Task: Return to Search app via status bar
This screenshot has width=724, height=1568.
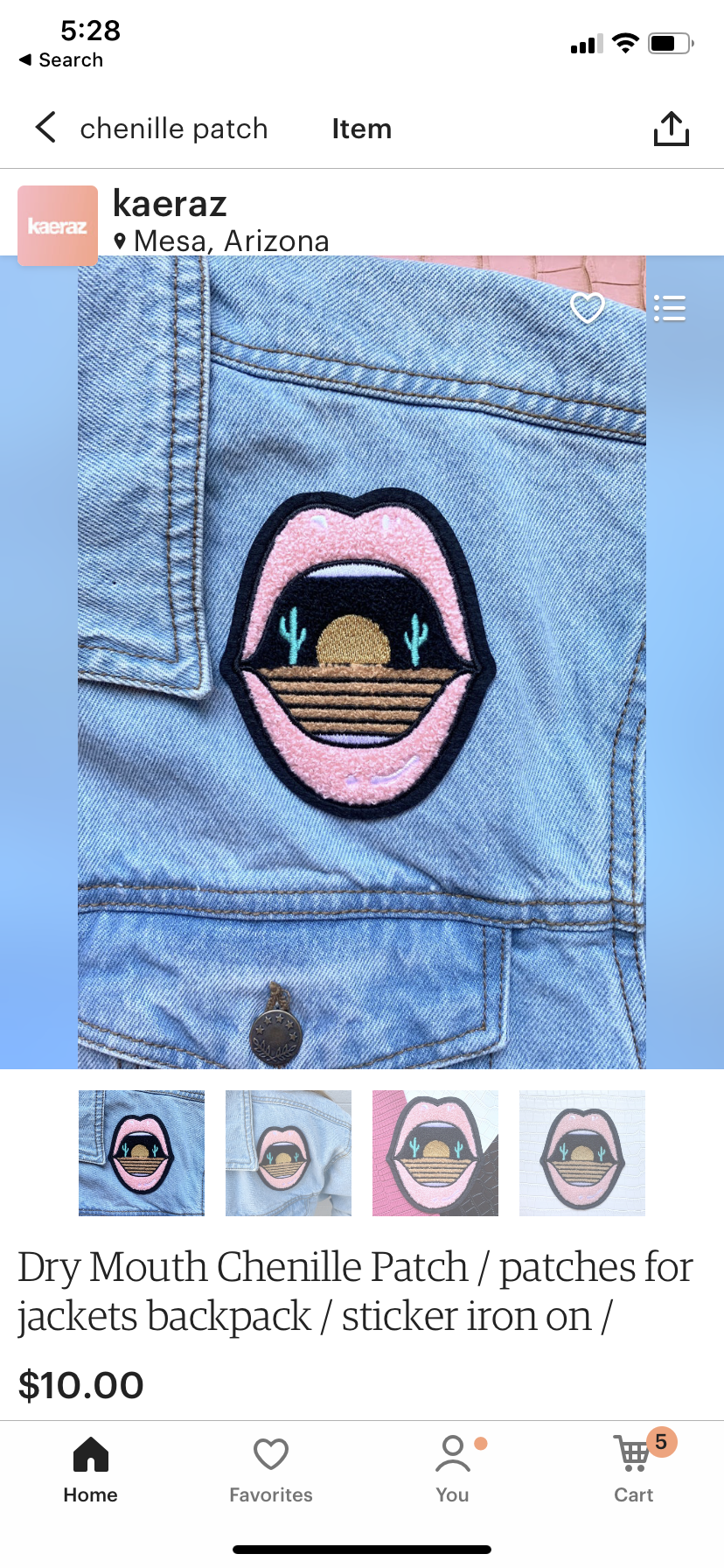Action: pos(60,59)
